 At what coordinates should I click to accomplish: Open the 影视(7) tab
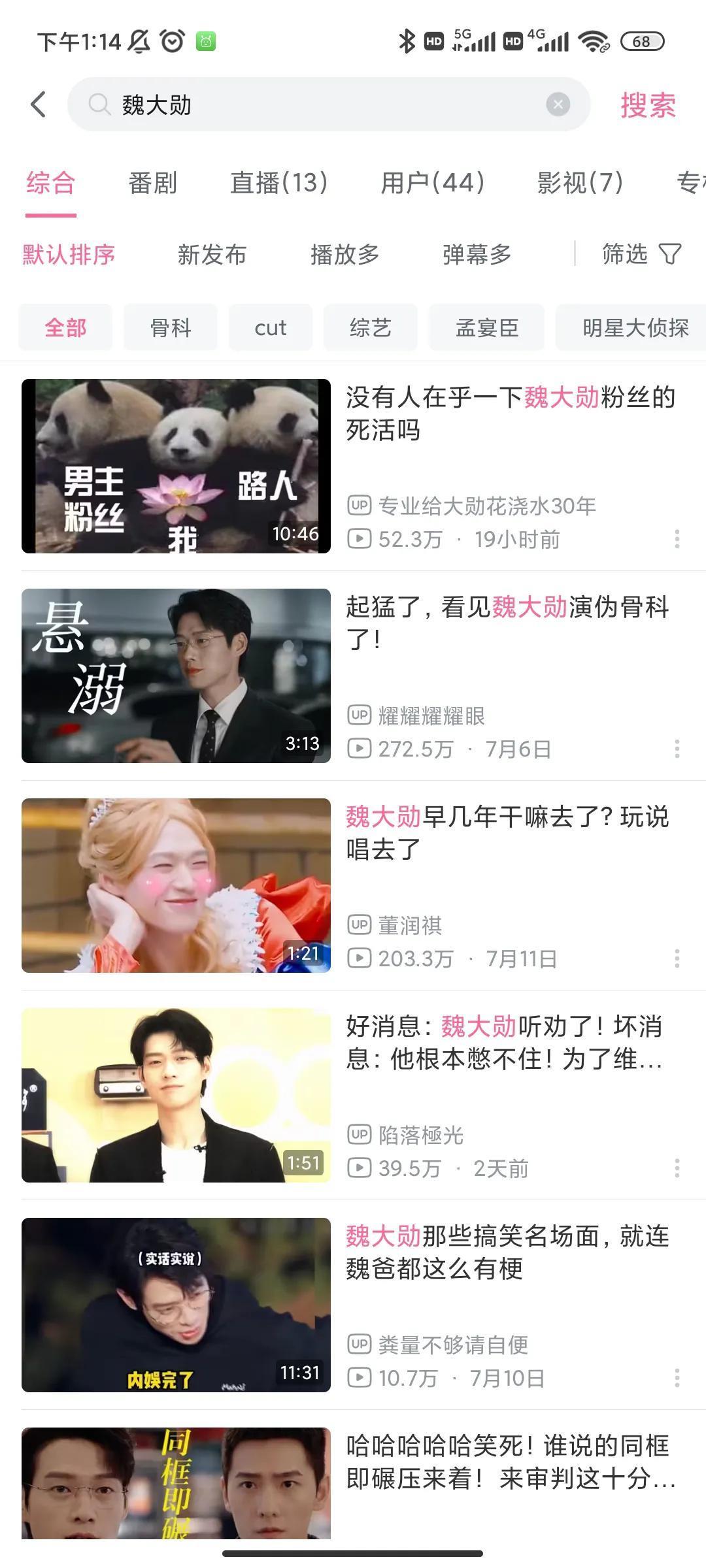tap(580, 183)
